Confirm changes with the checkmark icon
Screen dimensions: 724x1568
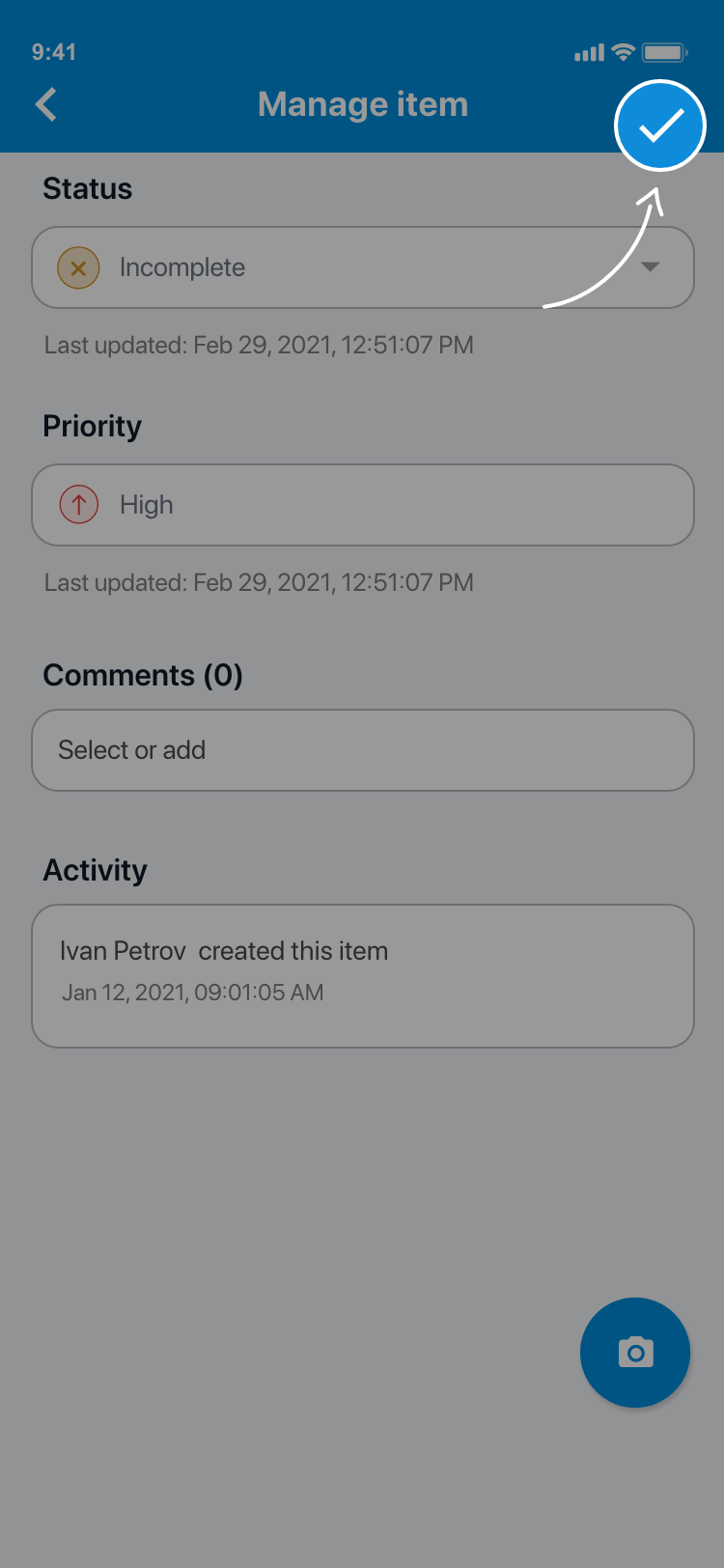coord(660,126)
